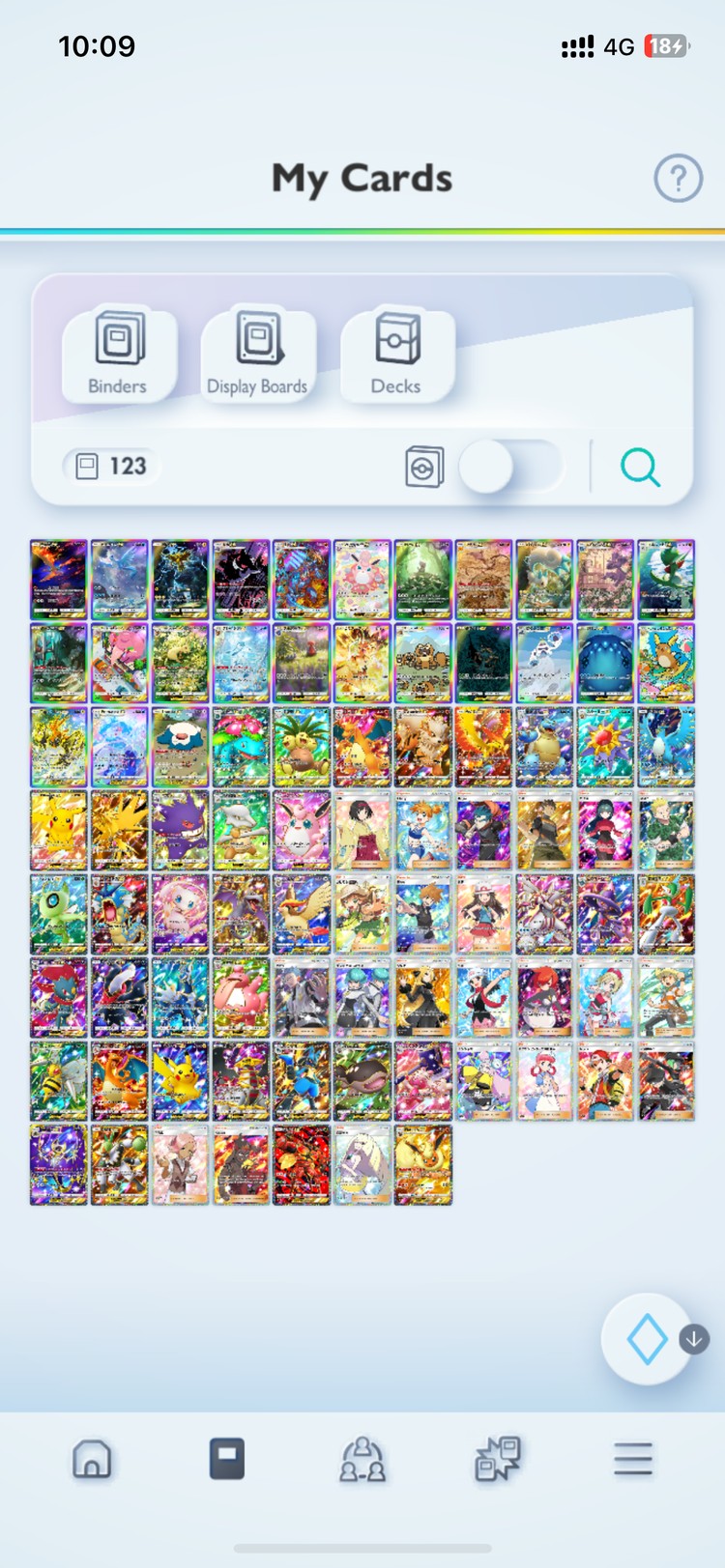Viewport: 725px width, 1568px height.
Task: Open the Snorlax card
Action: pyautogui.click(x=180, y=747)
